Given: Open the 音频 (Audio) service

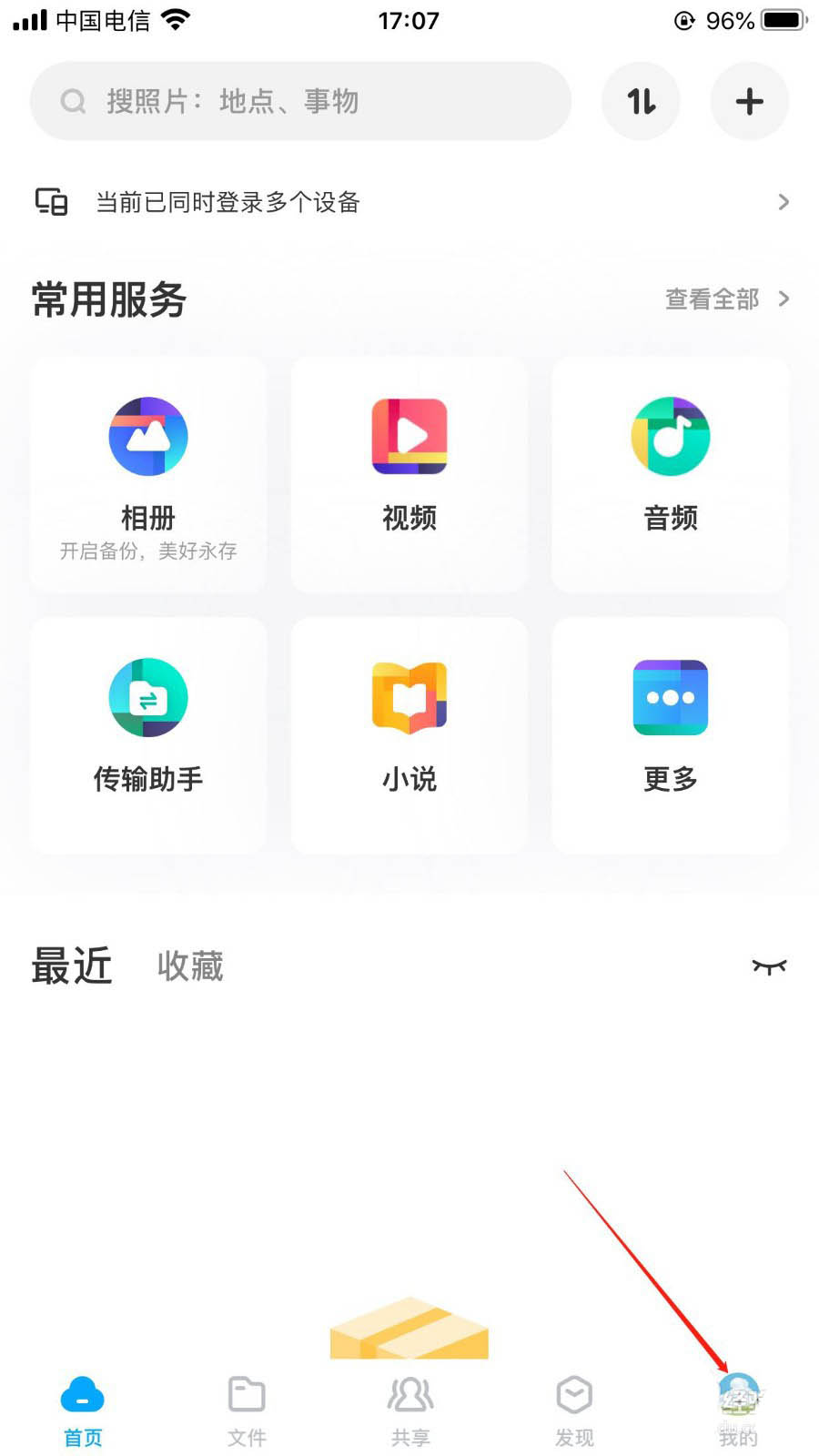Looking at the screenshot, I should (670, 464).
